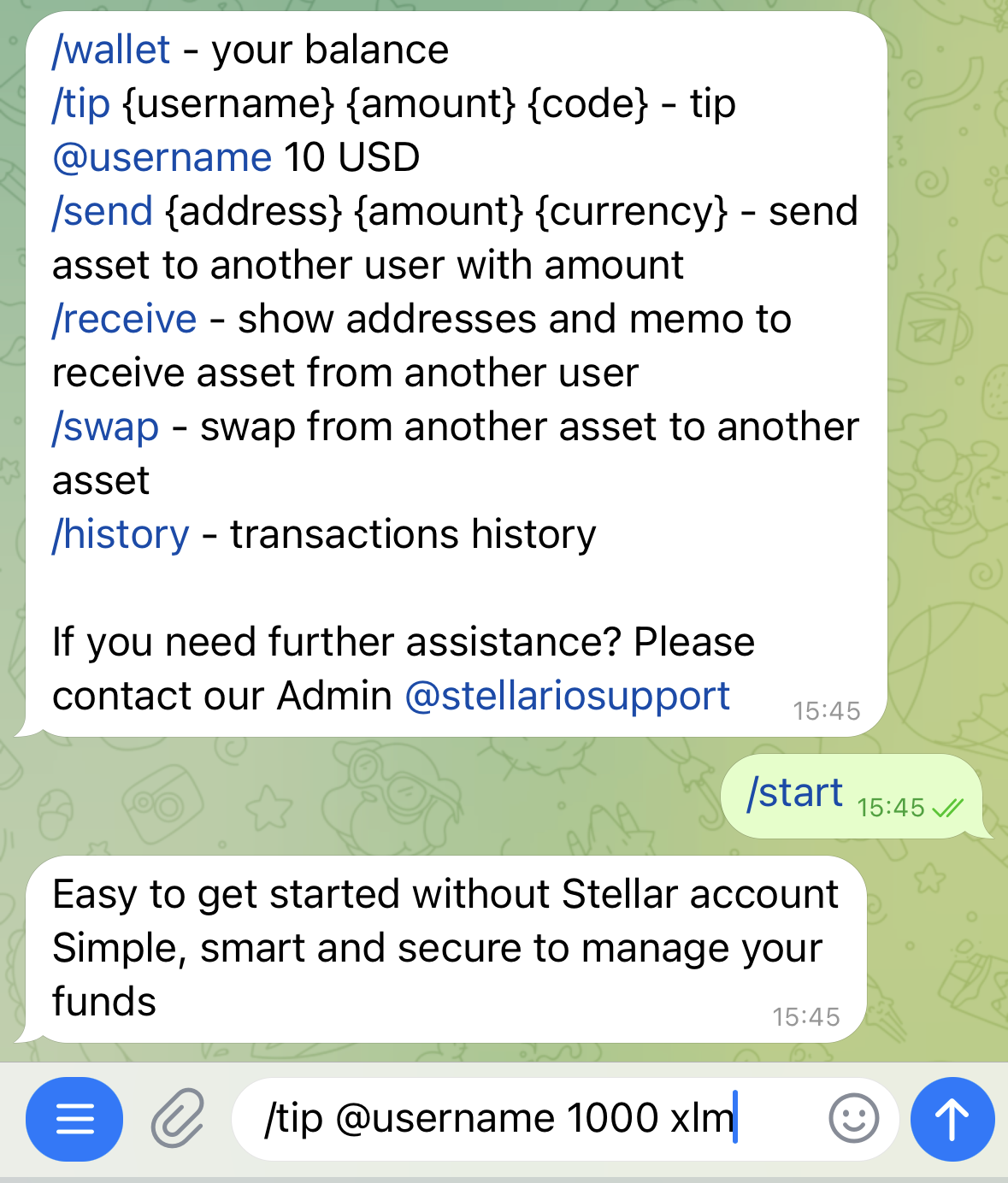Send the typed tip message
The height and width of the screenshot is (1183, 1008).
pyautogui.click(x=952, y=1119)
